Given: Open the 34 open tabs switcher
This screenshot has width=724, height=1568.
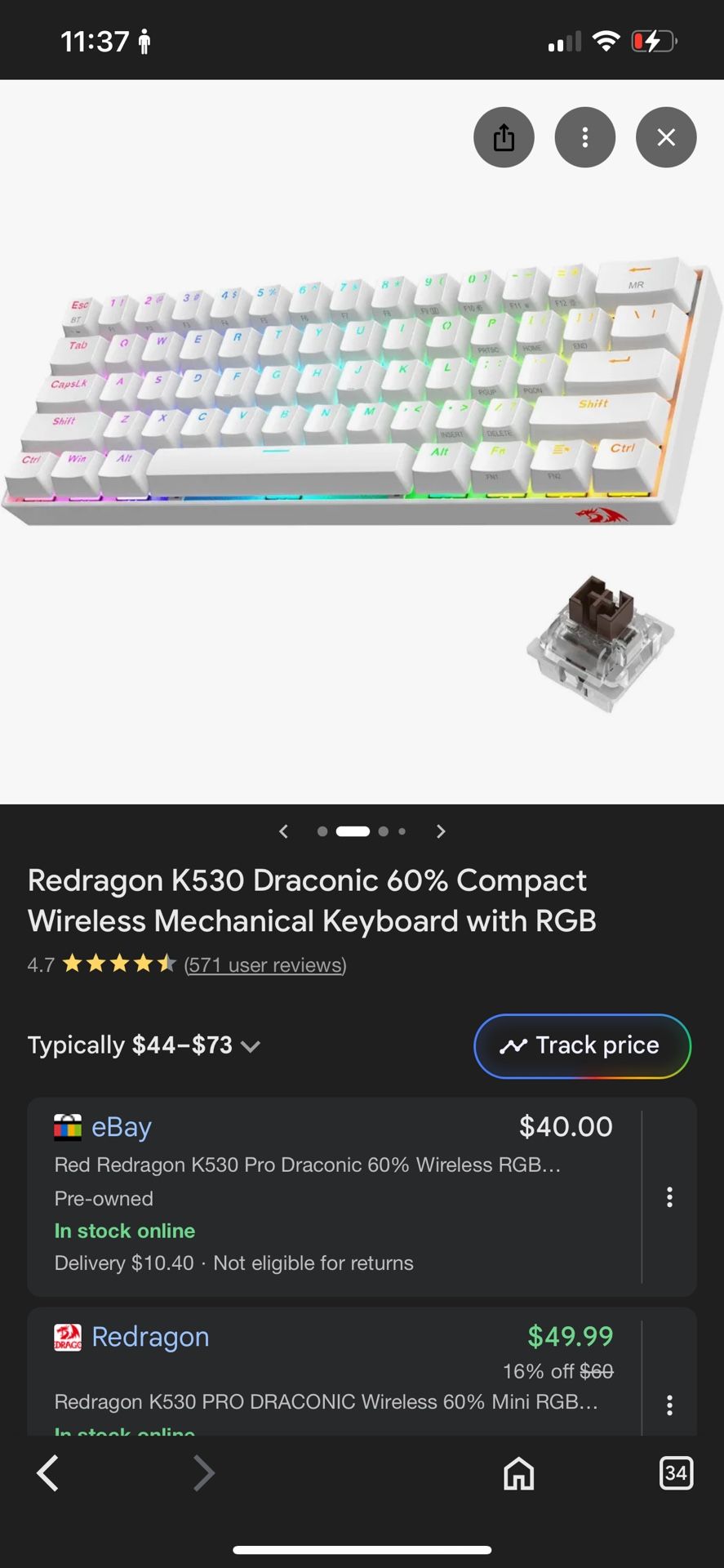Looking at the screenshot, I should click(675, 1473).
